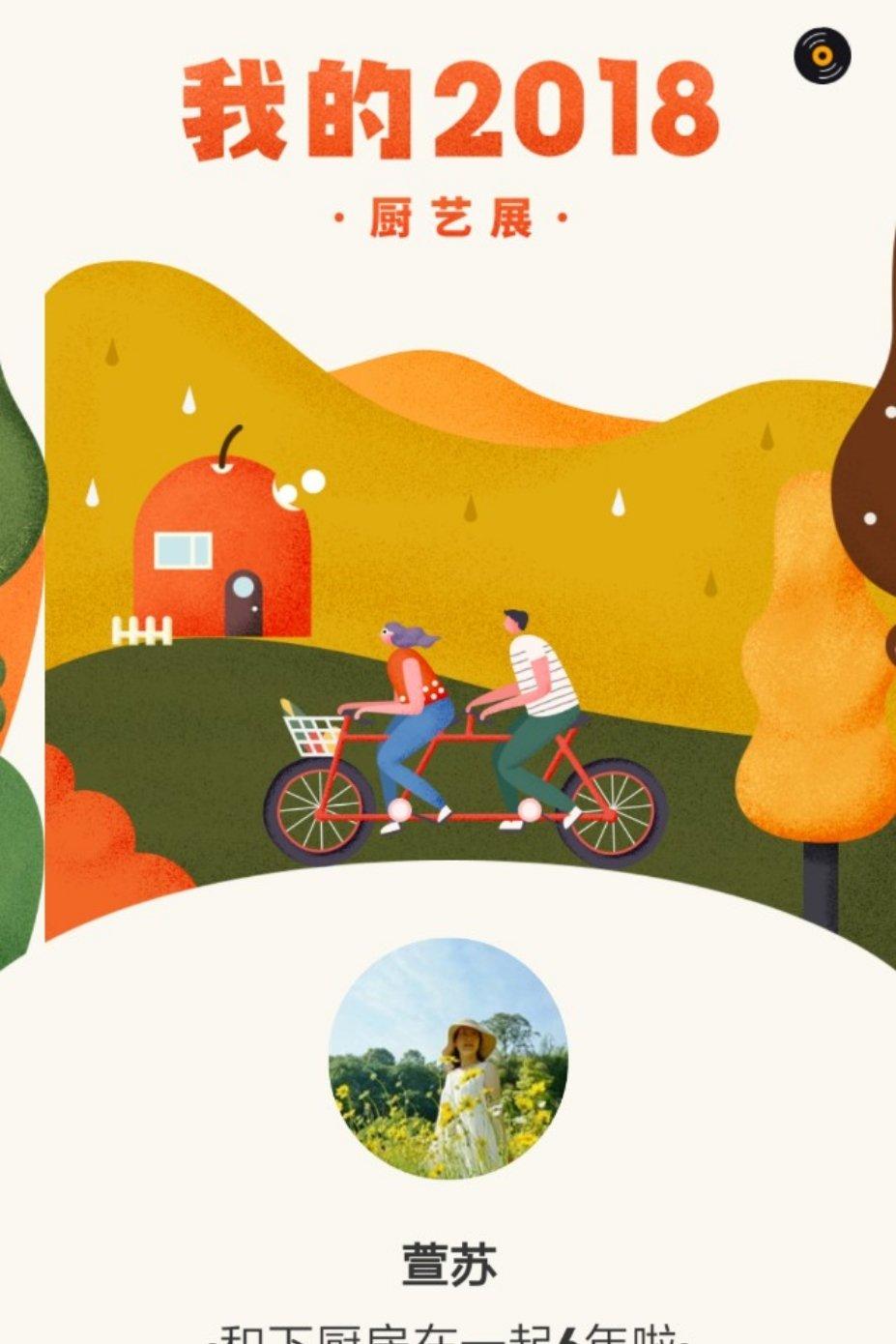896x1344 pixels.
Task: Toggle the background music vinyl icon
Action: pos(822,55)
